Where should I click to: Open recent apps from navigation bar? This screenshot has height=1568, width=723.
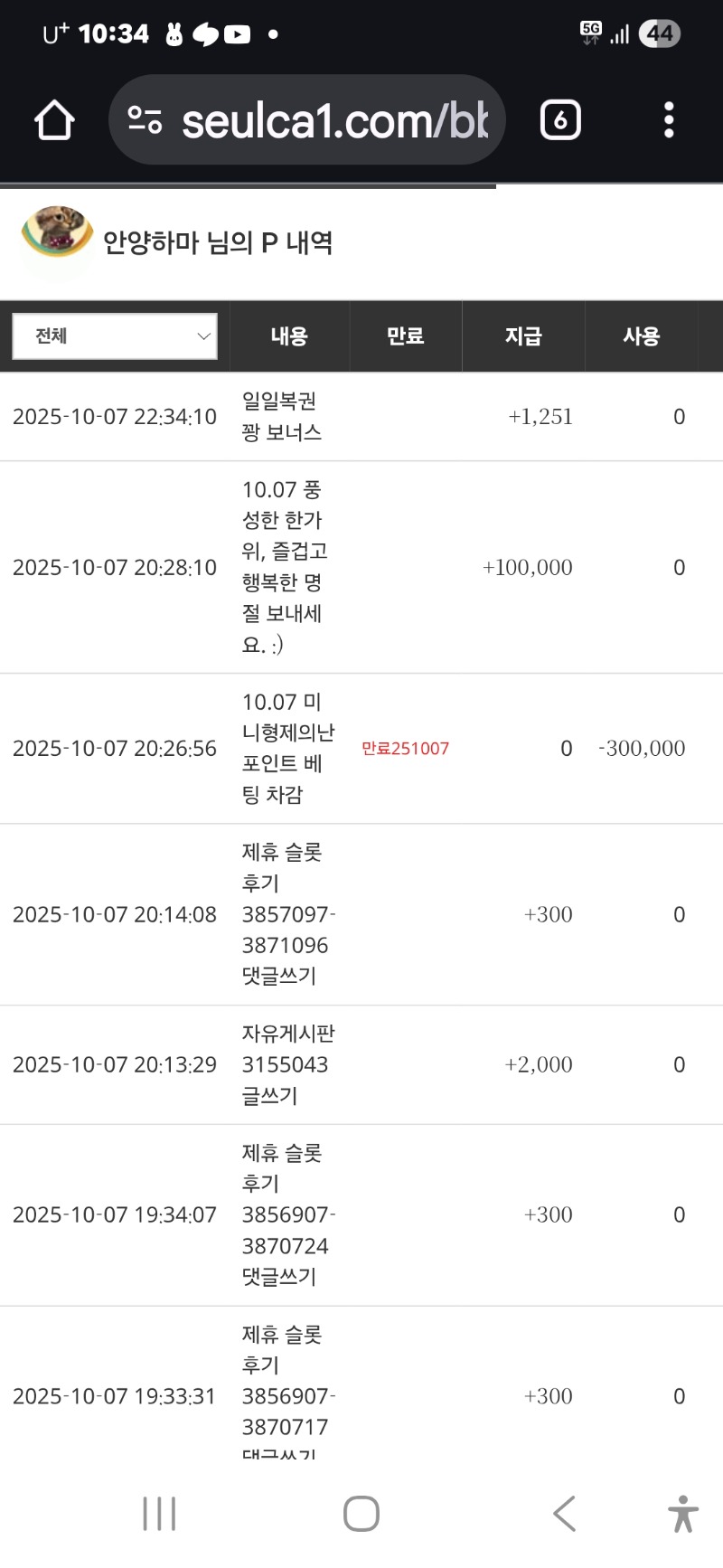click(159, 1513)
